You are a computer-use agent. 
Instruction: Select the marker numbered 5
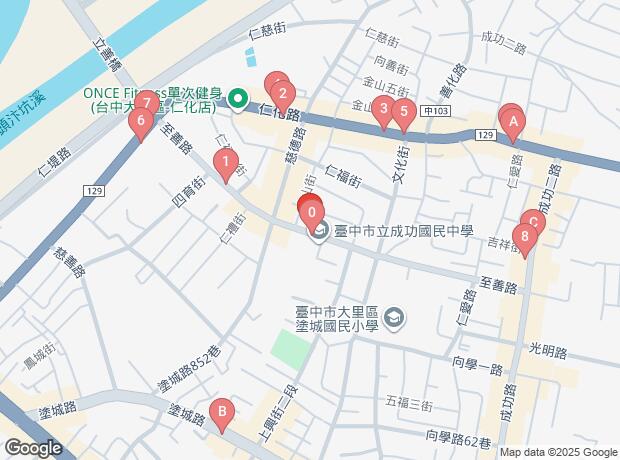point(403,112)
